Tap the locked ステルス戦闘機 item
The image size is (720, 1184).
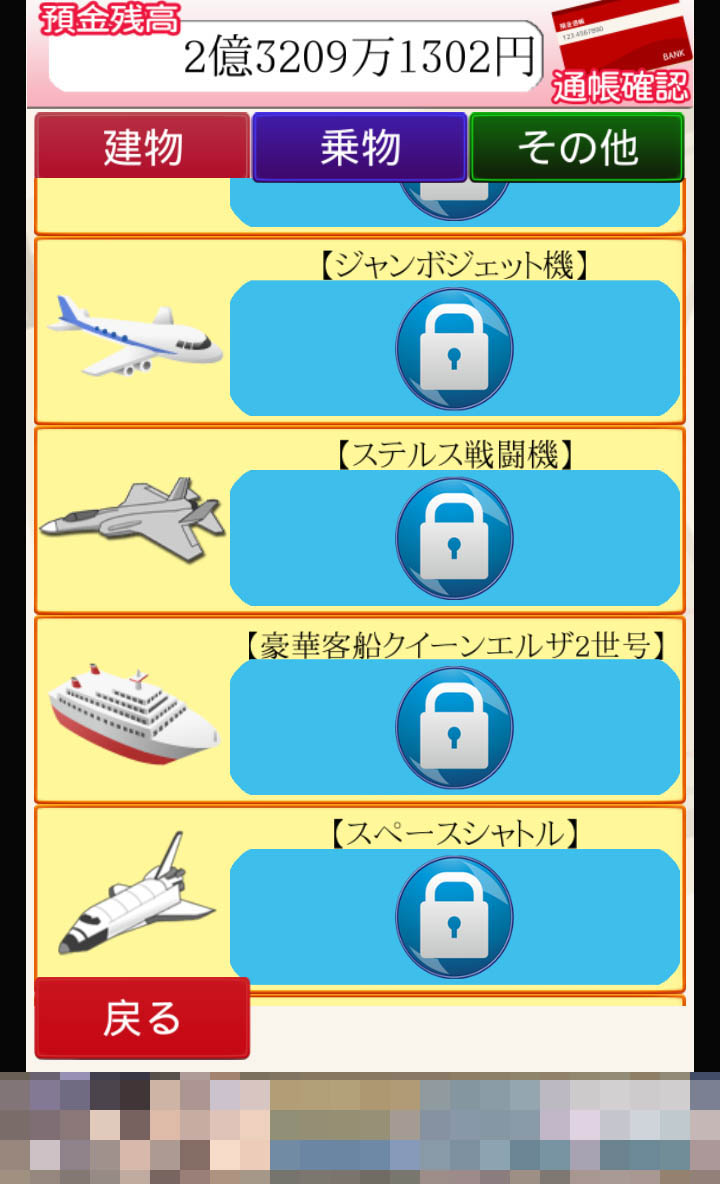tap(455, 538)
